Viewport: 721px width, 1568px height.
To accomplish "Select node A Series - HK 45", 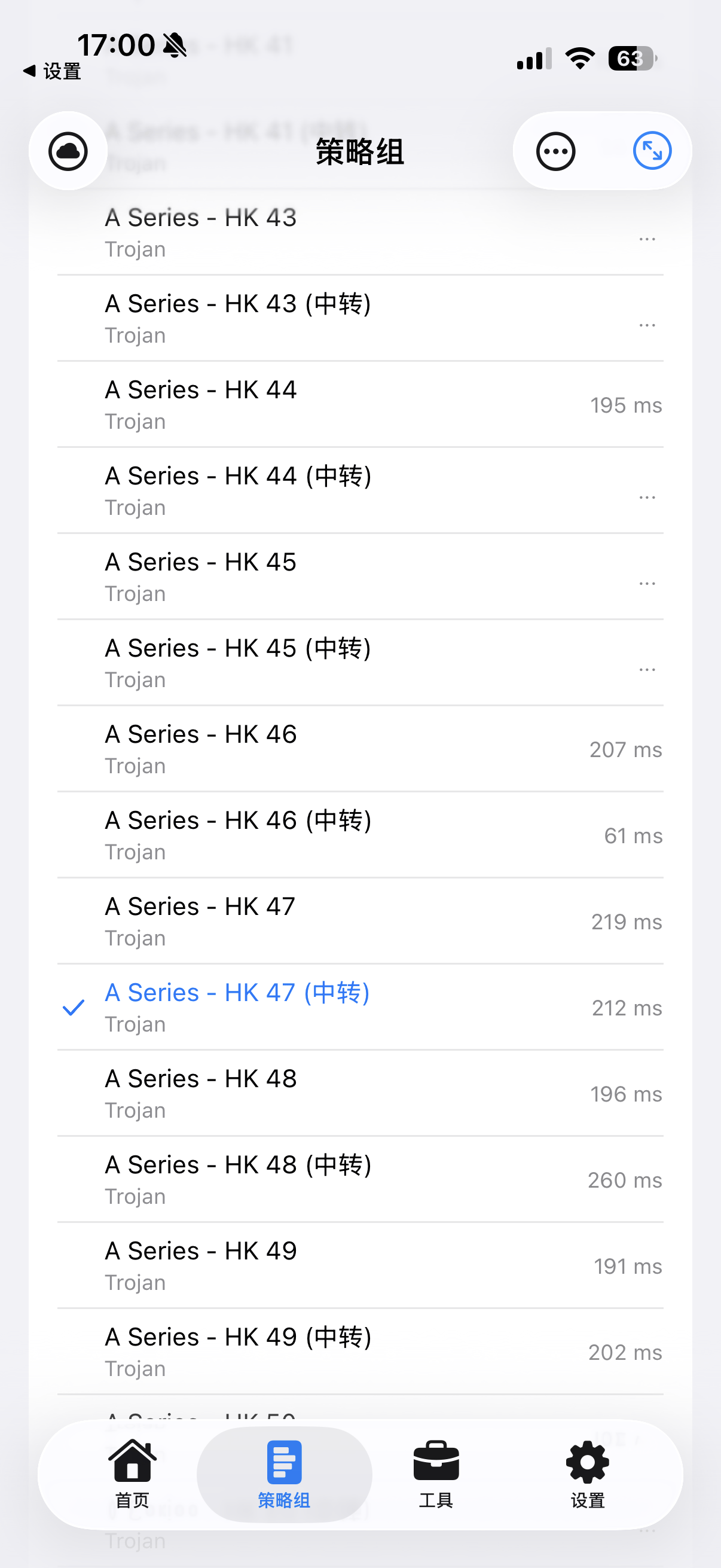I will [360, 576].
